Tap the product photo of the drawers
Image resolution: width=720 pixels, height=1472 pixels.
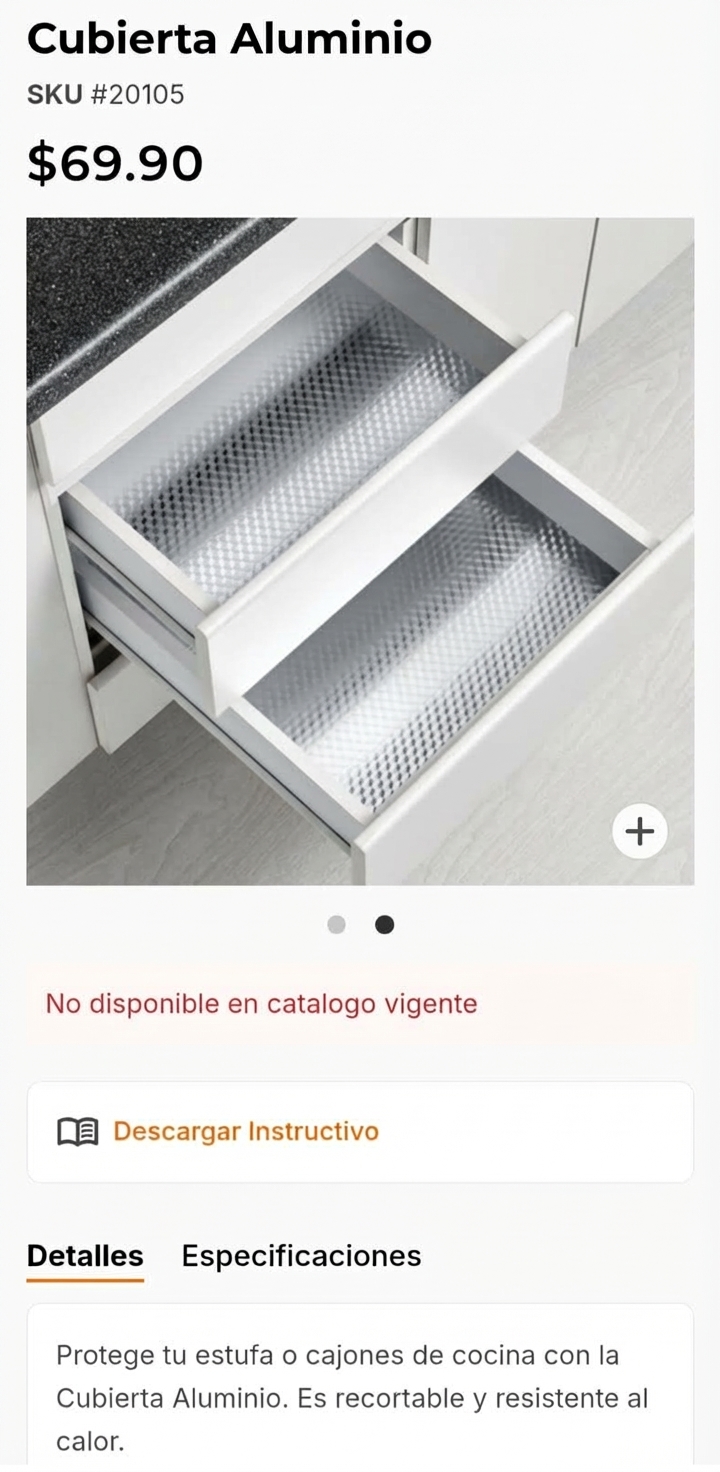pos(360,550)
